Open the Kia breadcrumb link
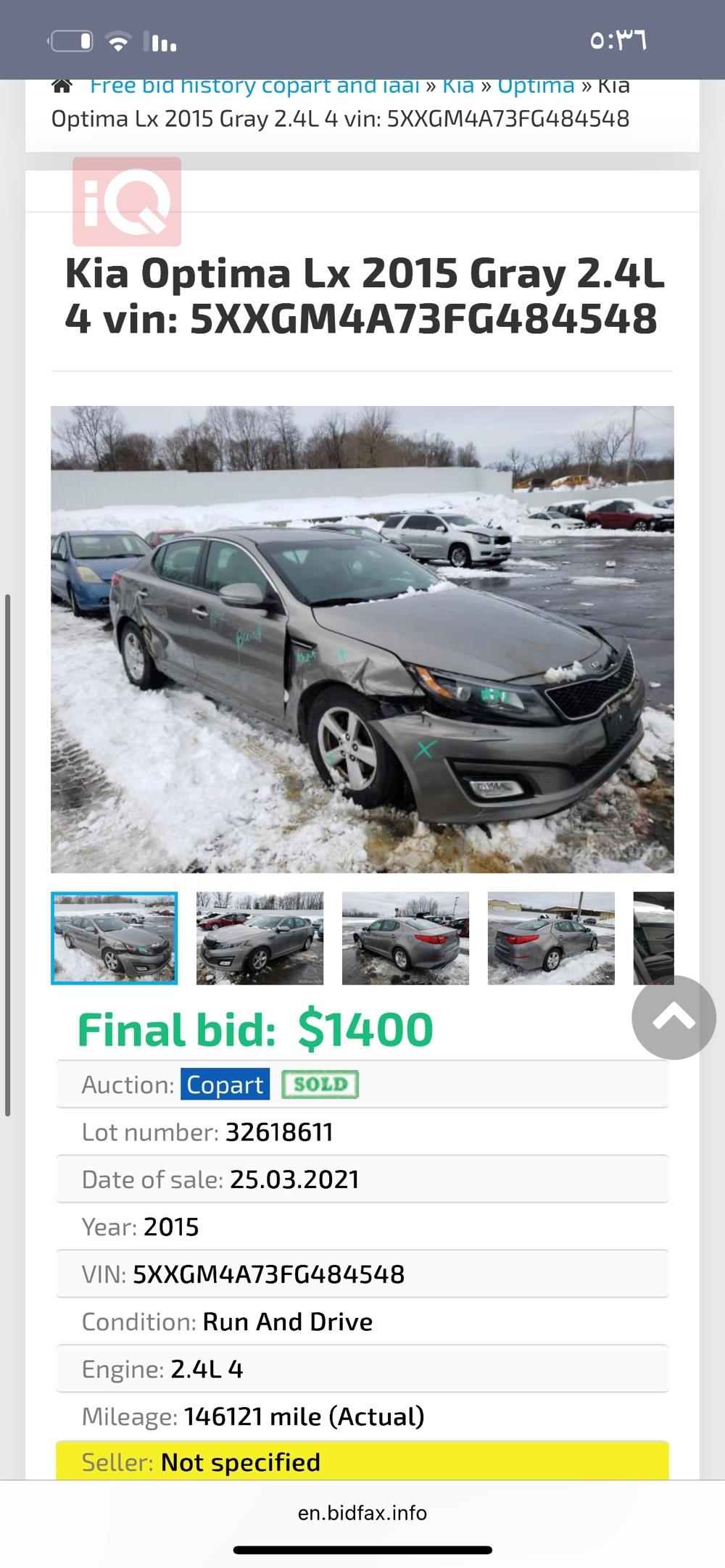Image resolution: width=725 pixels, height=1568 pixels. [458, 86]
